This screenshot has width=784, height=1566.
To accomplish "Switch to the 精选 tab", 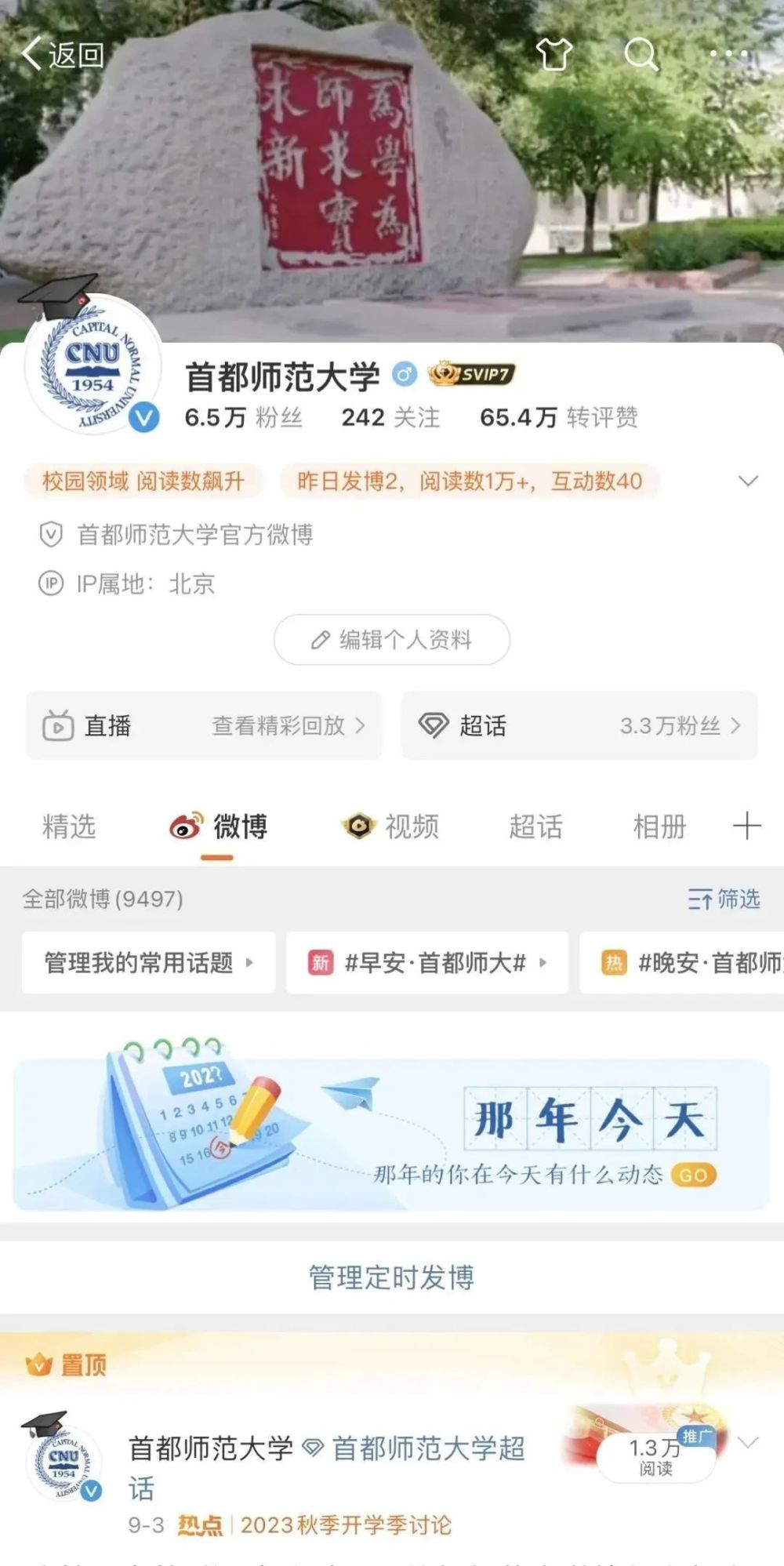I will (69, 827).
